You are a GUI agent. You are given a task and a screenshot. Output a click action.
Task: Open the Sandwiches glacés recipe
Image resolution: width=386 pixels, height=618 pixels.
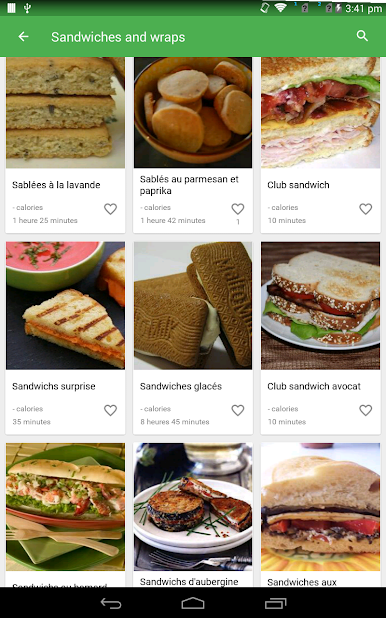click(x=193, y=338)
